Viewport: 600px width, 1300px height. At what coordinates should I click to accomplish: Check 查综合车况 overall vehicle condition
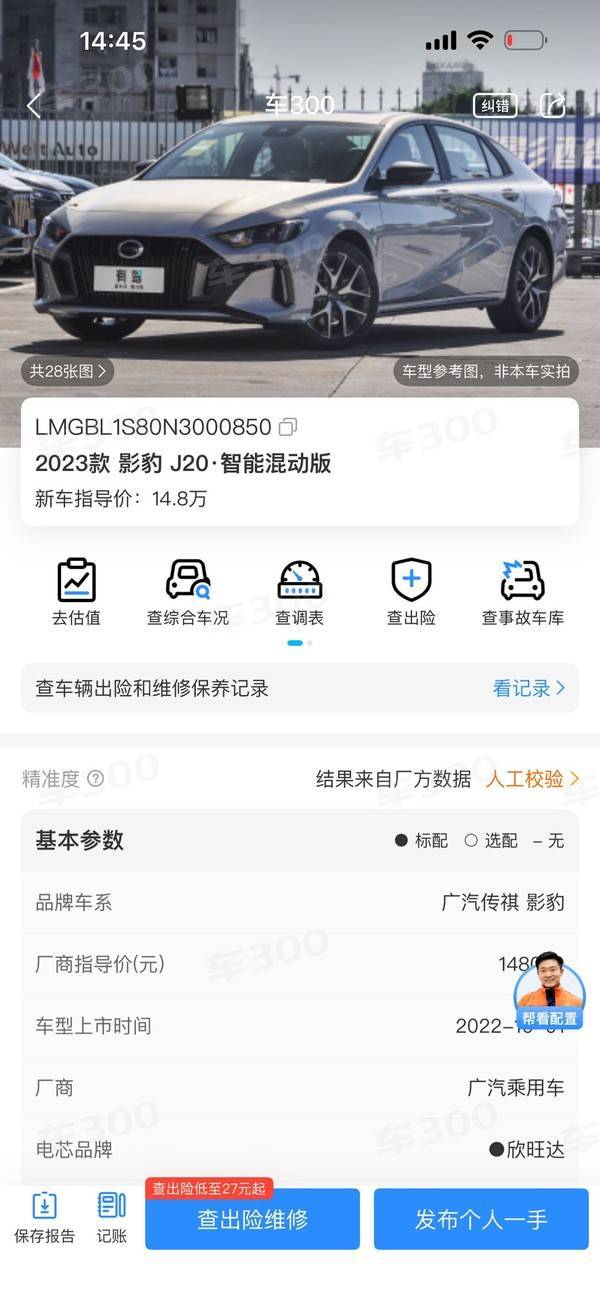pos(188,592)
